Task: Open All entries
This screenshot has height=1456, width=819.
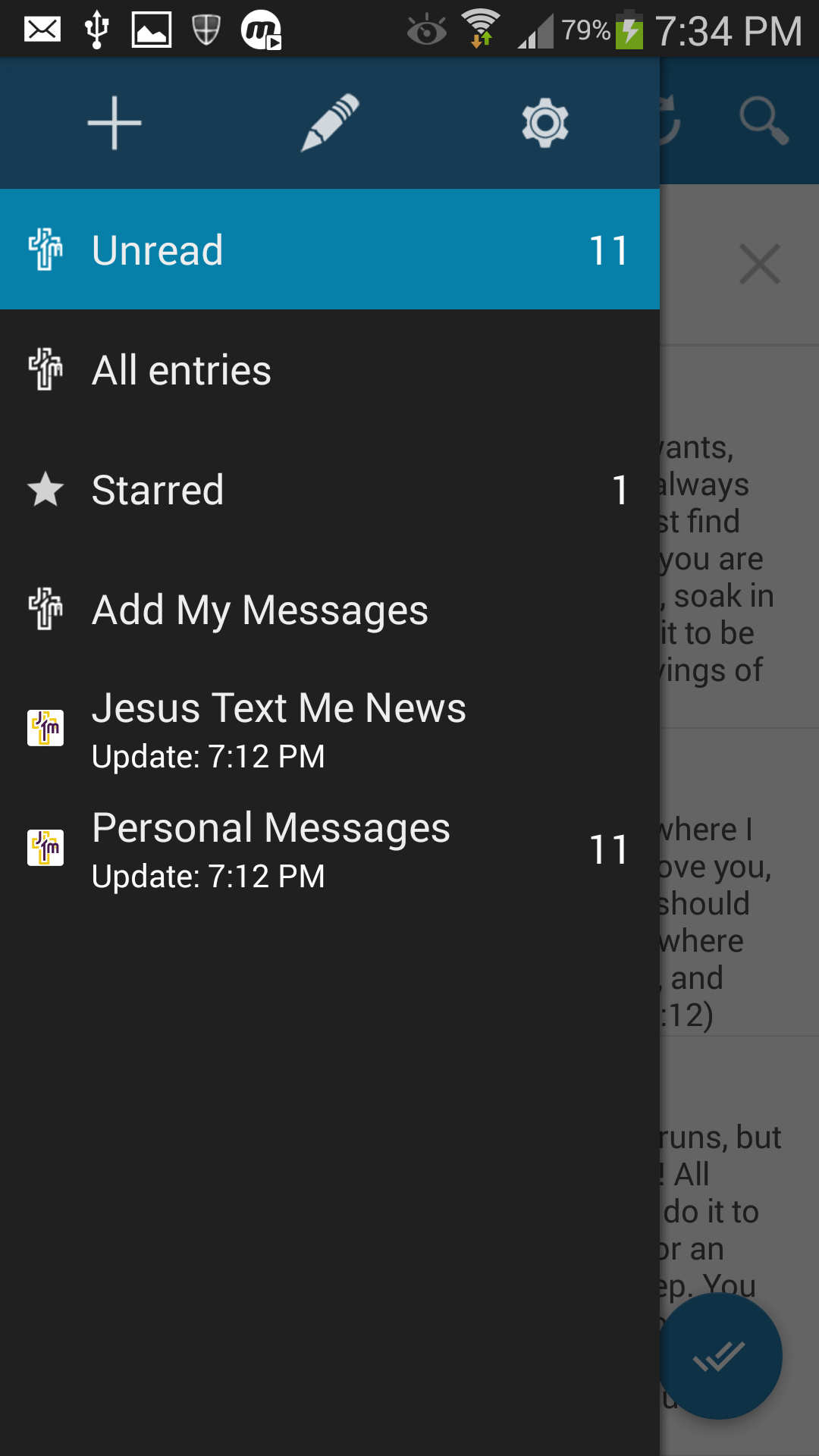Action: 329,370
